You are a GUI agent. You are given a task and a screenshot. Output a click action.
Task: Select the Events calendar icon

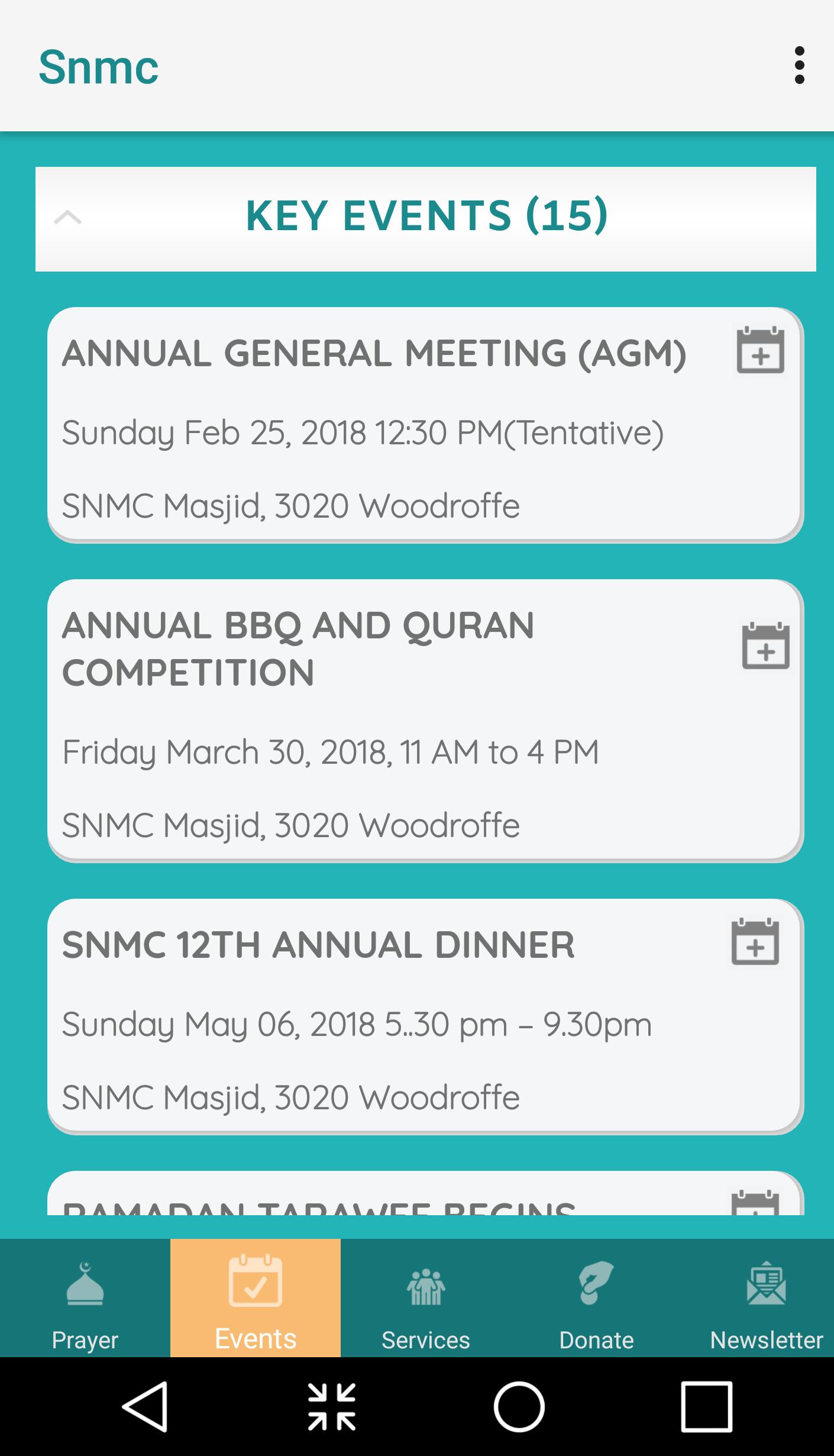pos(256,1280)
